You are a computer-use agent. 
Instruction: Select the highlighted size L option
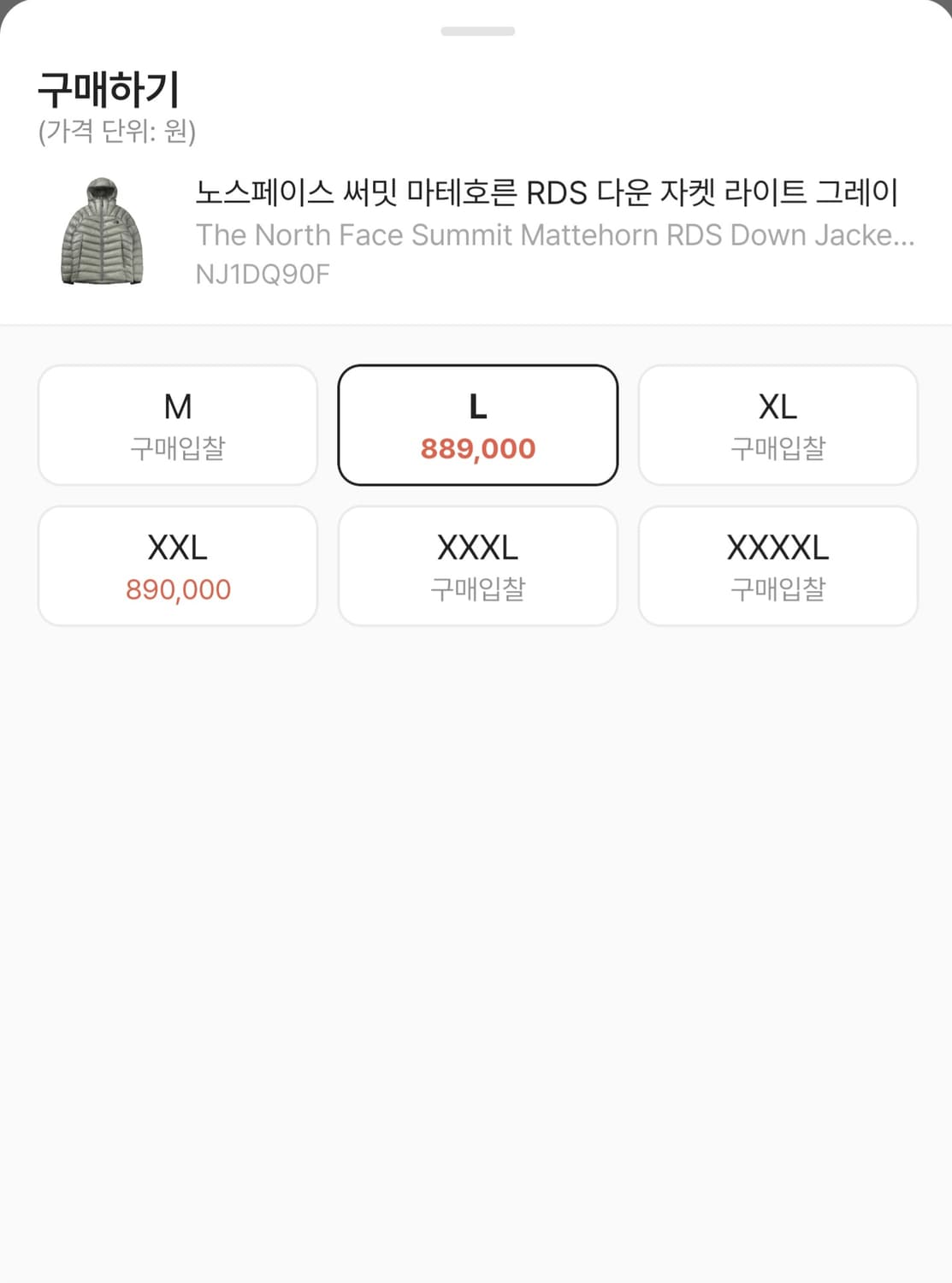coord(476,423)
